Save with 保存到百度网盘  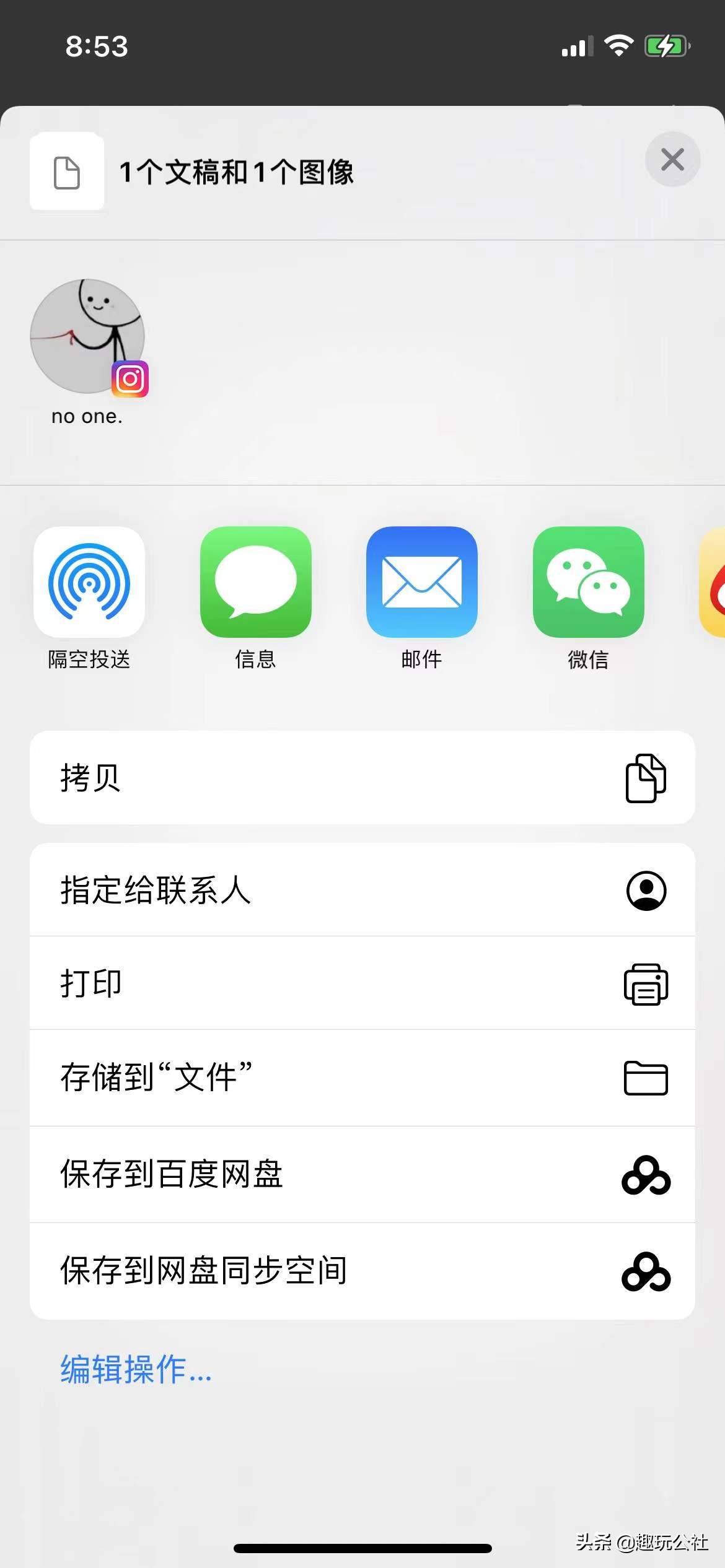362,1175
